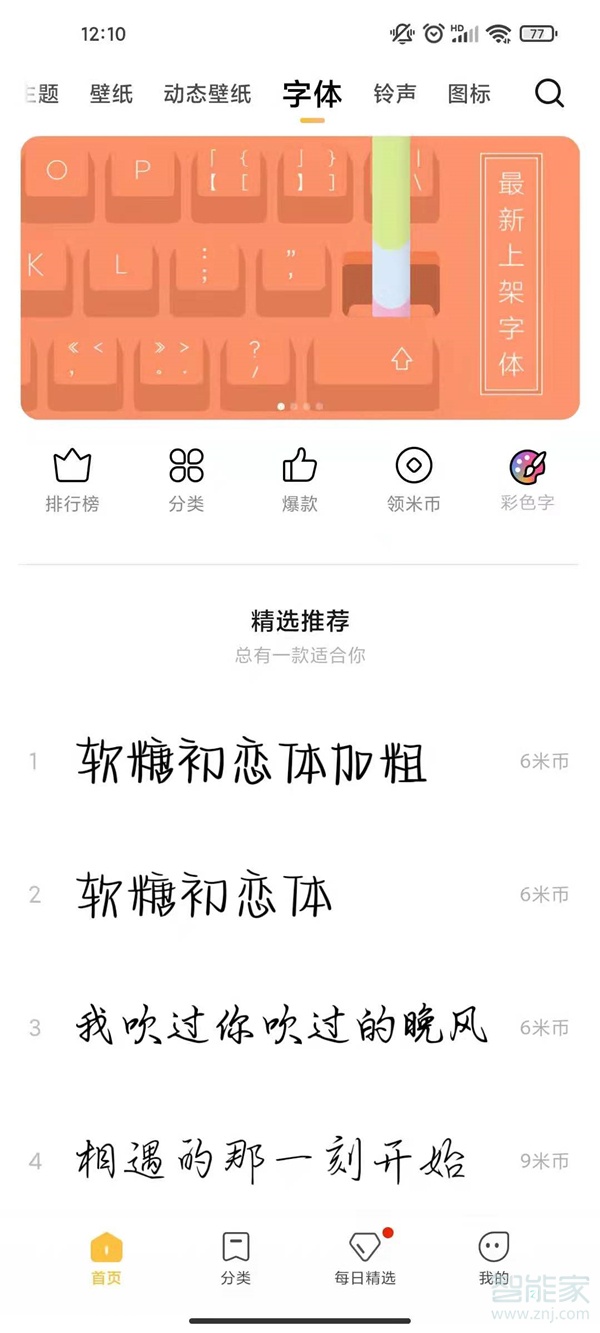600x1333 pixels.
Task: Open the search magnifier icon
Action: tap(549, 94)
